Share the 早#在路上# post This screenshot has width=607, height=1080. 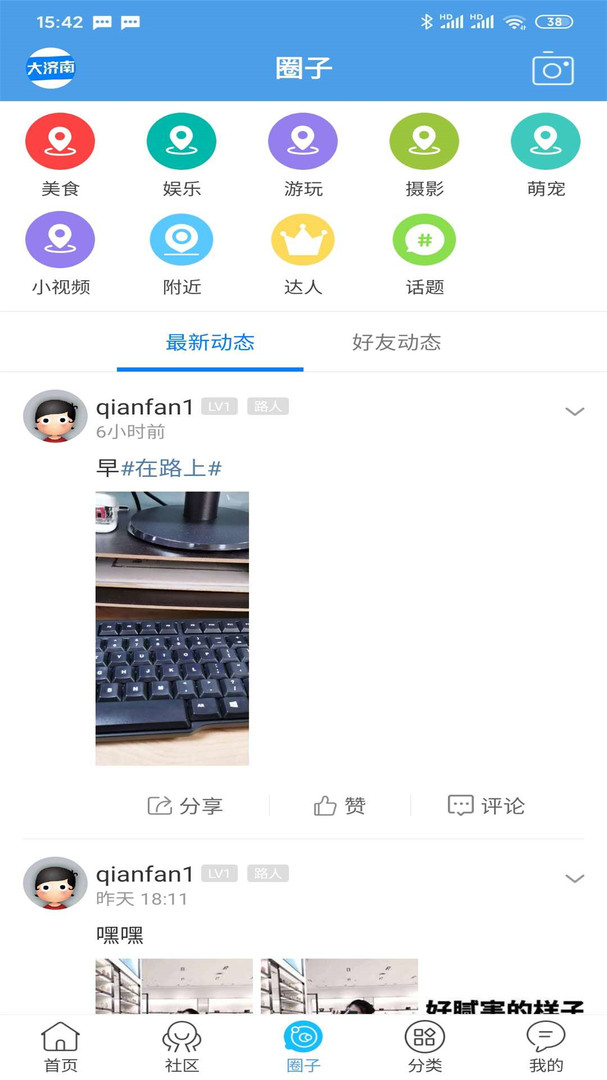point(185,805)
